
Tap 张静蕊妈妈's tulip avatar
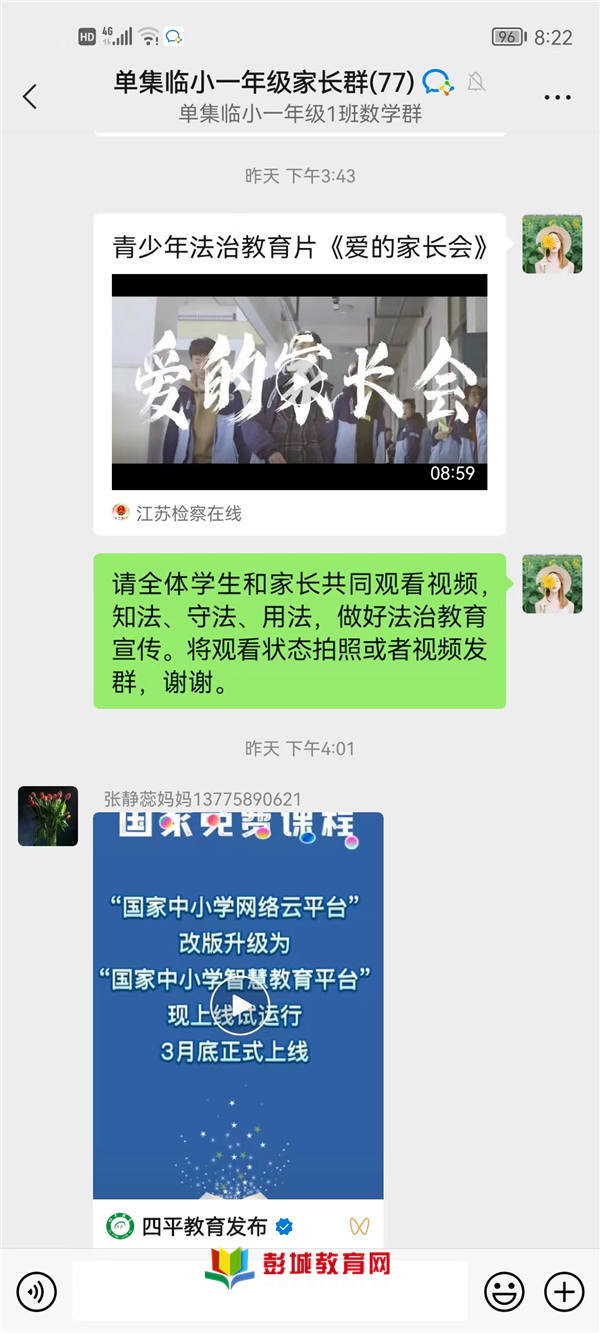coord(48,816)
